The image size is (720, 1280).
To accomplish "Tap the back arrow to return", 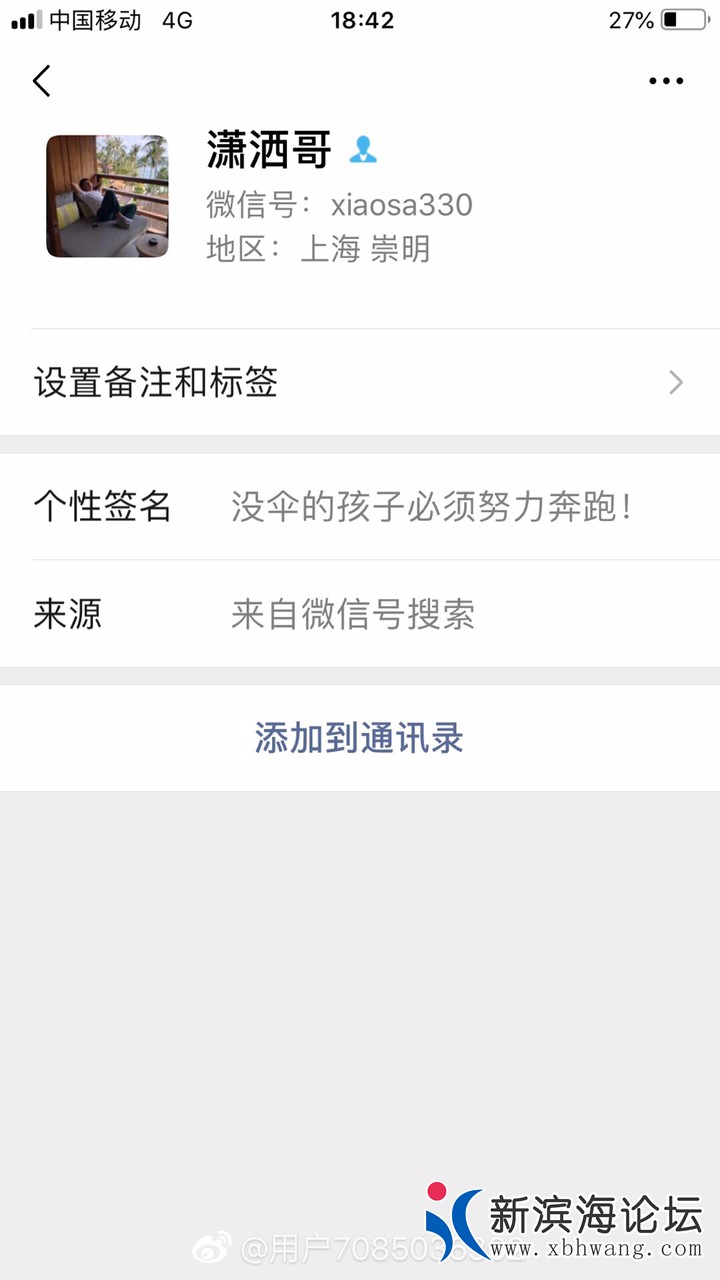I will [41, 81].
